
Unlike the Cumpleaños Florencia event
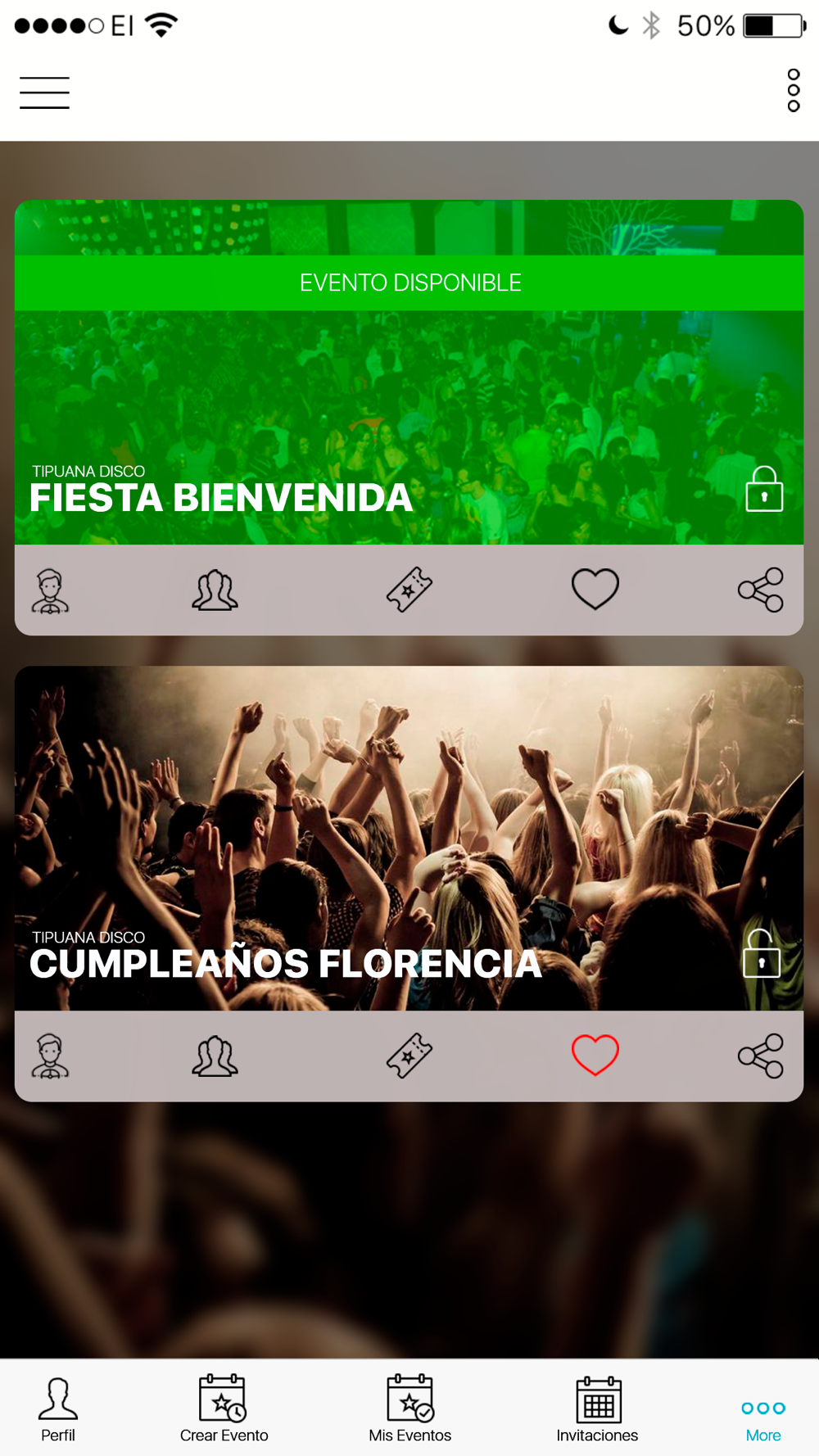595,1055
